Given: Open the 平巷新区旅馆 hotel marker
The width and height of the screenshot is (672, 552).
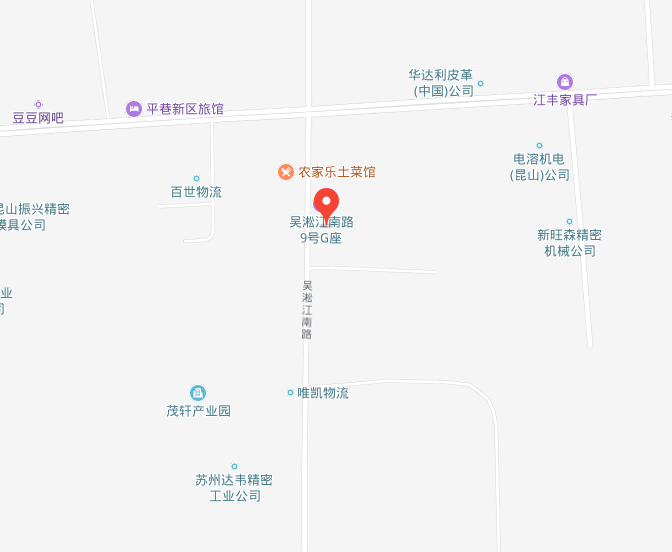Looking at the screenshot, I should pyautogui.click(x=134, y=109).
